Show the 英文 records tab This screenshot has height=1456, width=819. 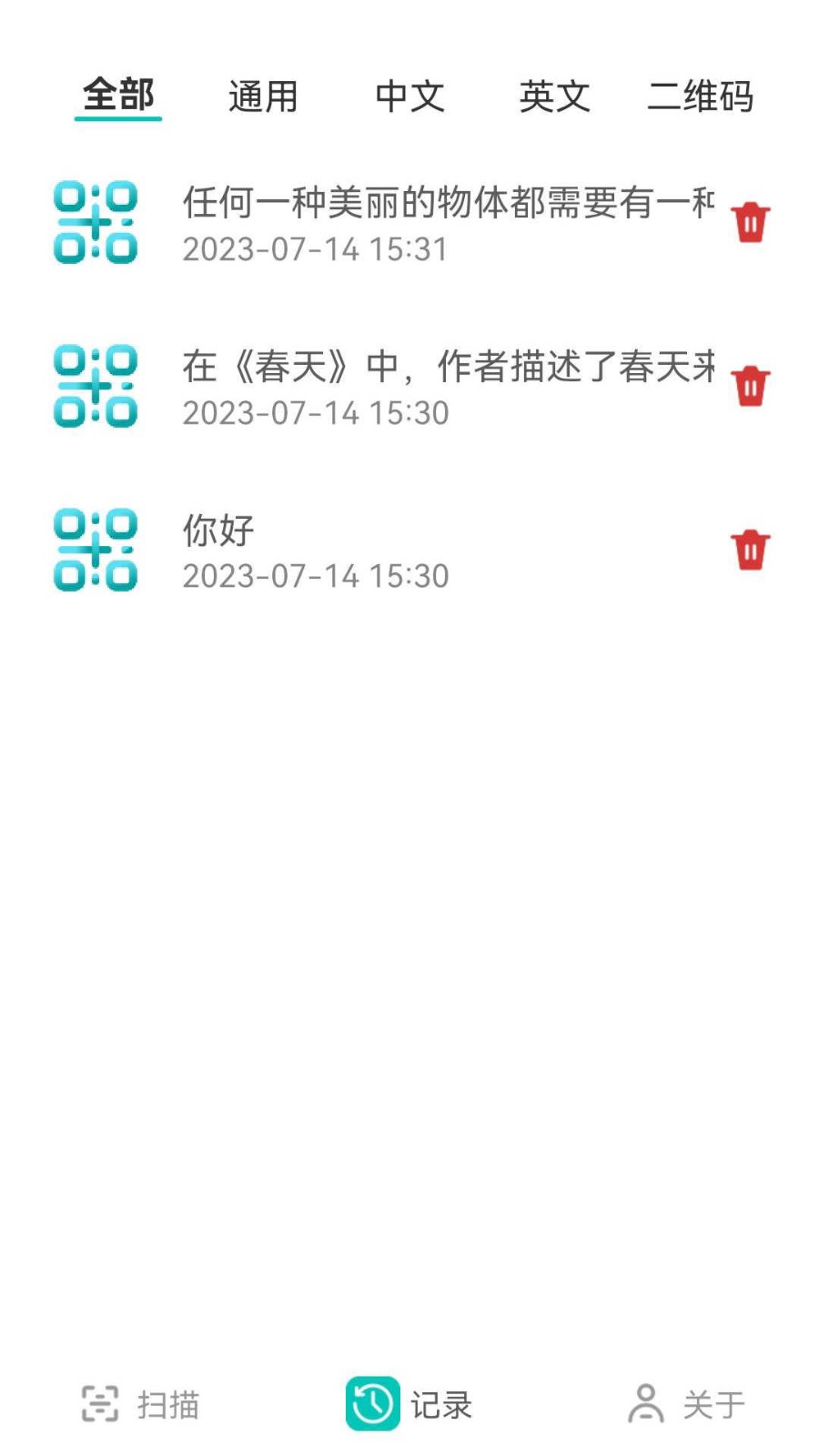tap(554, 96)
